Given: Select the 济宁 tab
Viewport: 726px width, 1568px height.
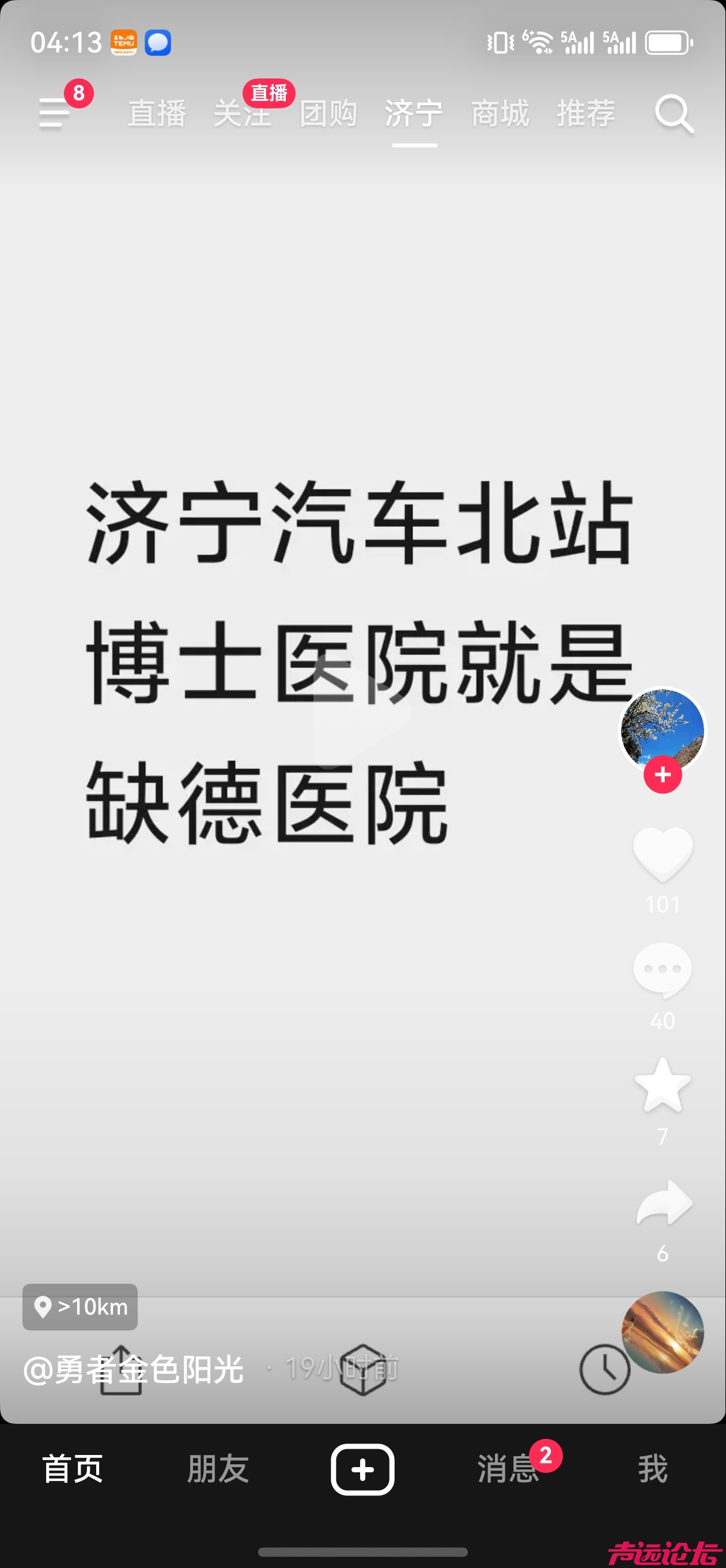Looking at the screenshot, I should (414, 114).
